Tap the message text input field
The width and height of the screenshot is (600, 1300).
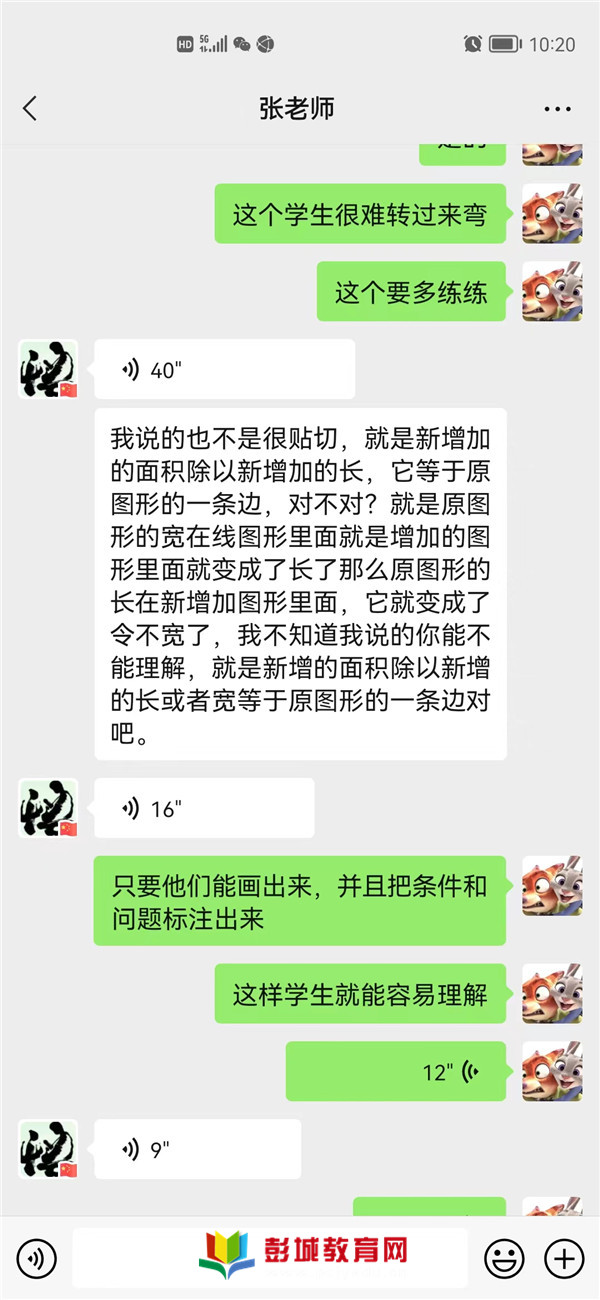(270, 1257)
